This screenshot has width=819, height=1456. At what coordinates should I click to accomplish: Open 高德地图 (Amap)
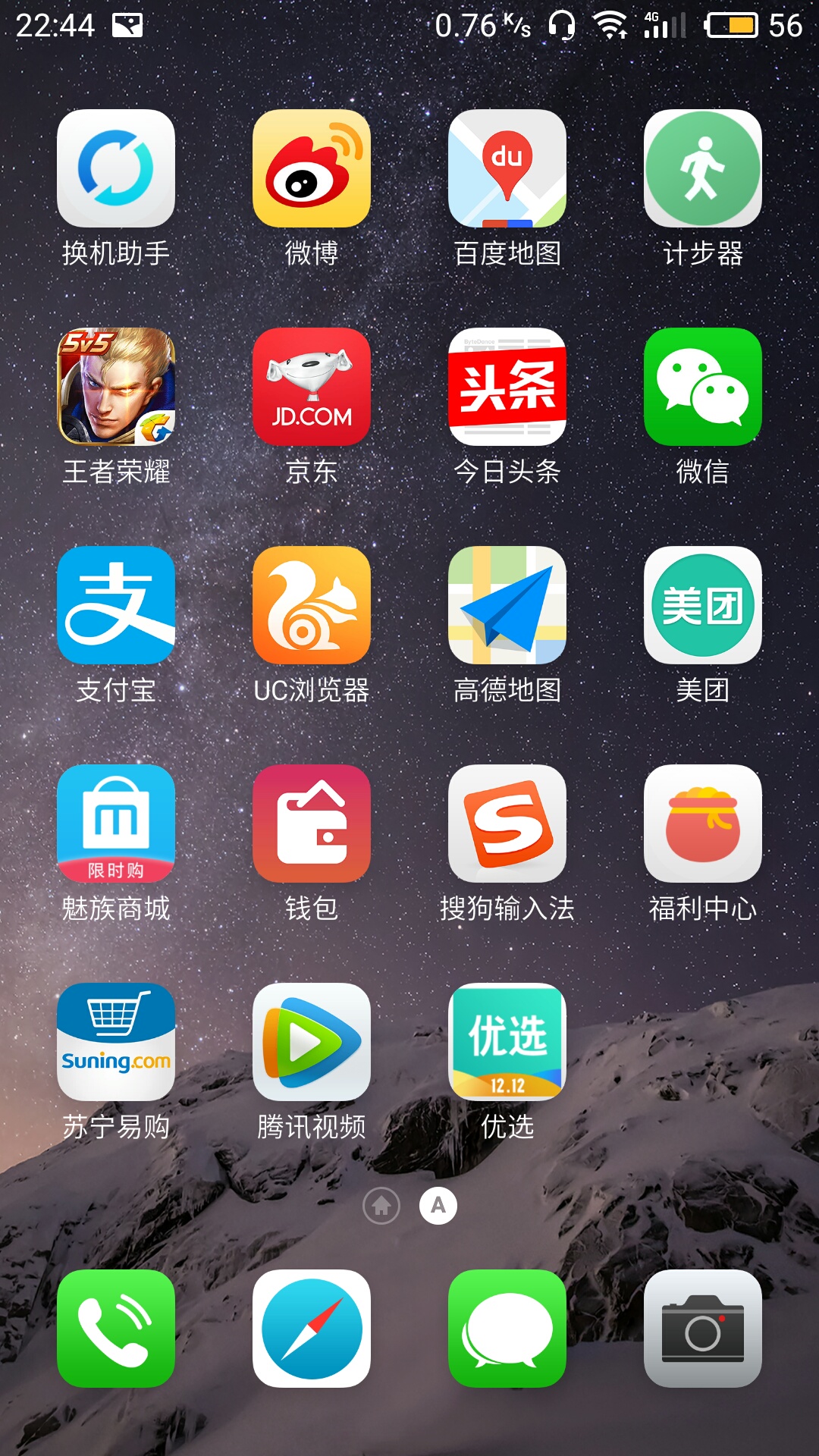(x=507, y=605)
